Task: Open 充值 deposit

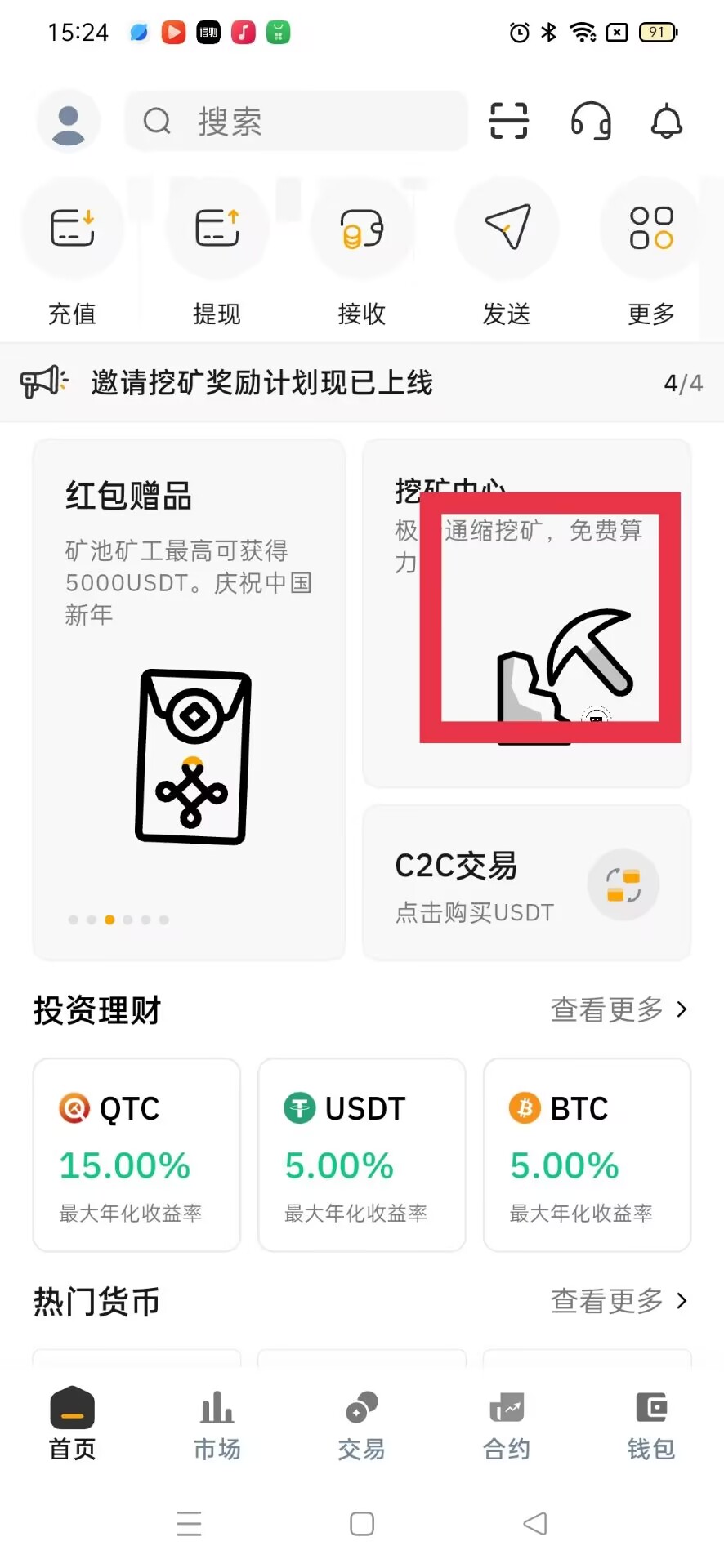Action: click(x=72, y=253)
